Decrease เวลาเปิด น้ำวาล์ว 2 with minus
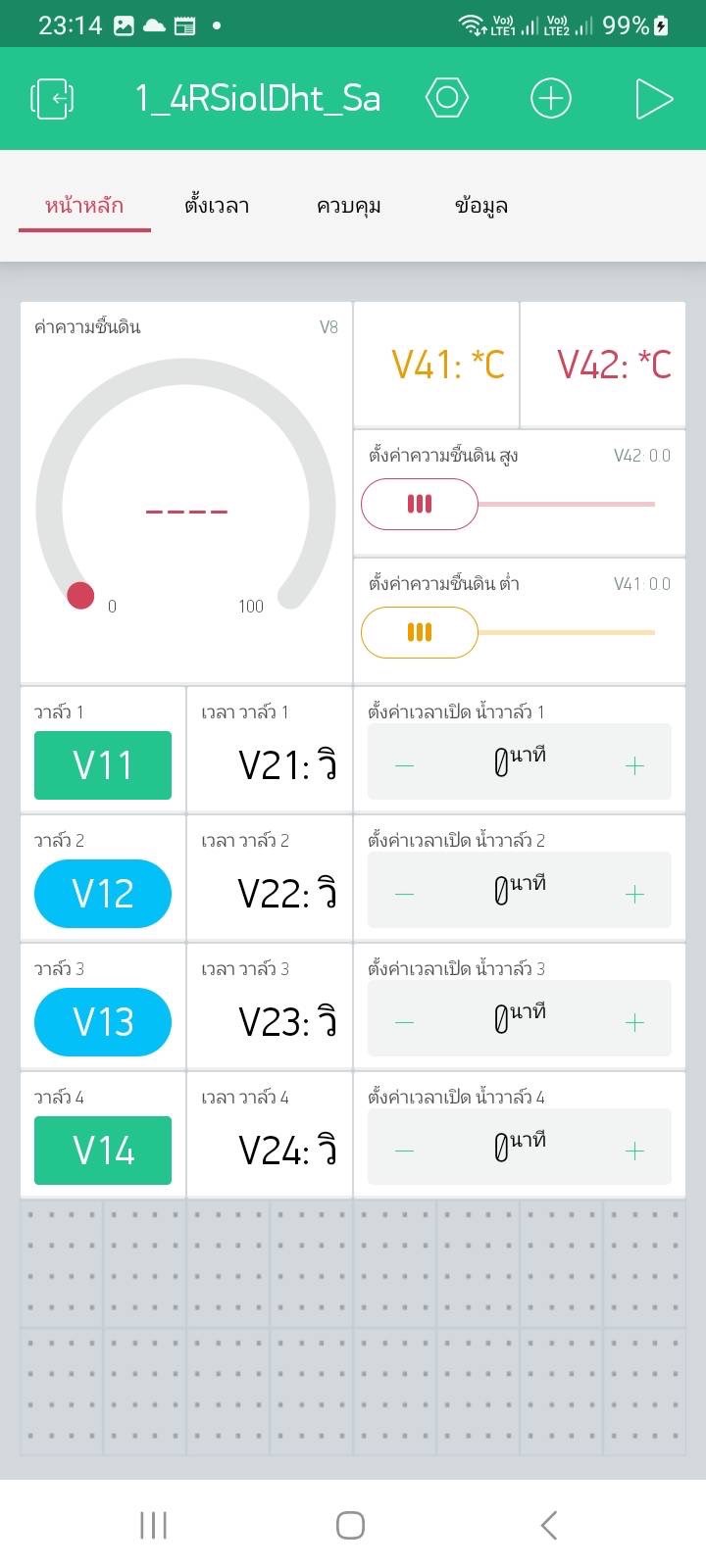 pyautogui.click(x=404, y=895)
